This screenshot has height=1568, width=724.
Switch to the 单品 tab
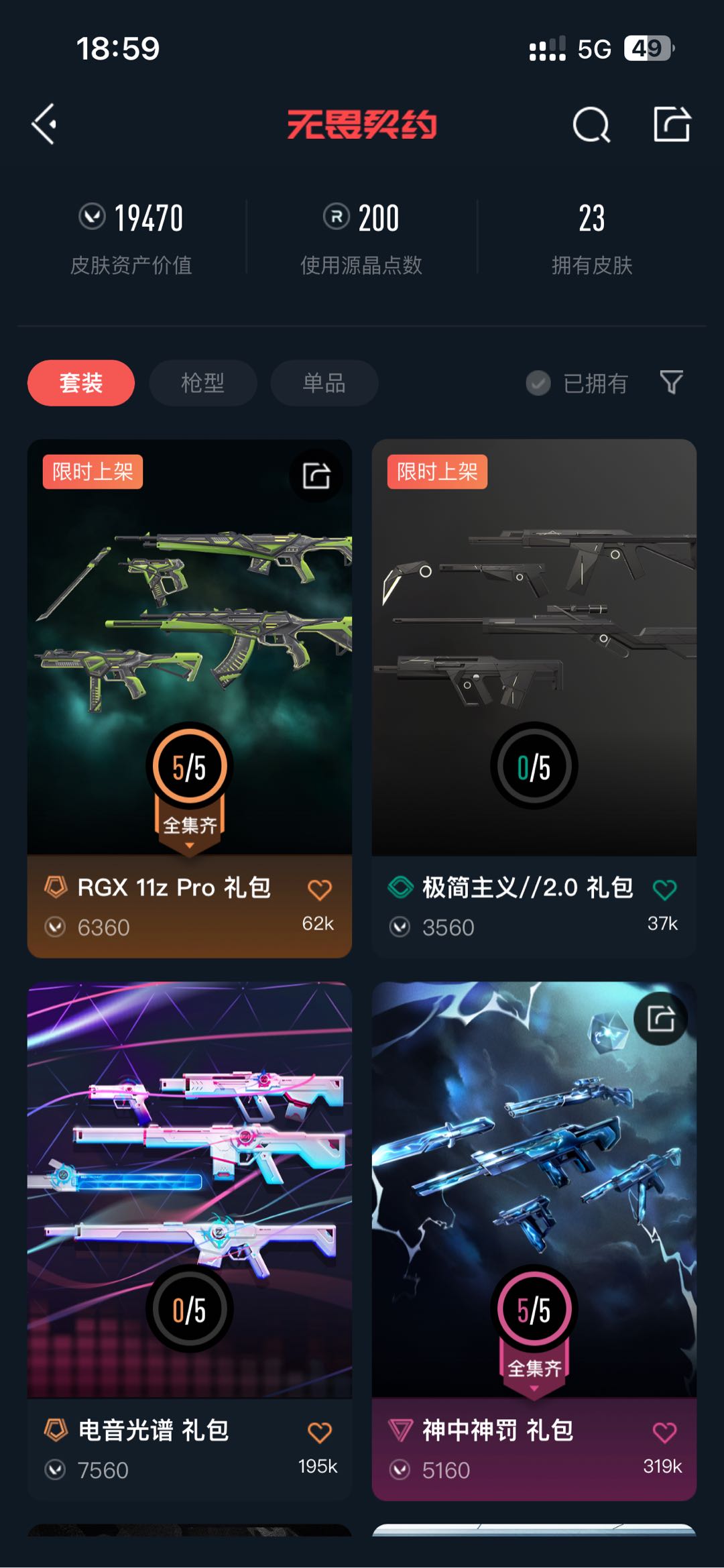pyautogui.click(x=324, y=383)
